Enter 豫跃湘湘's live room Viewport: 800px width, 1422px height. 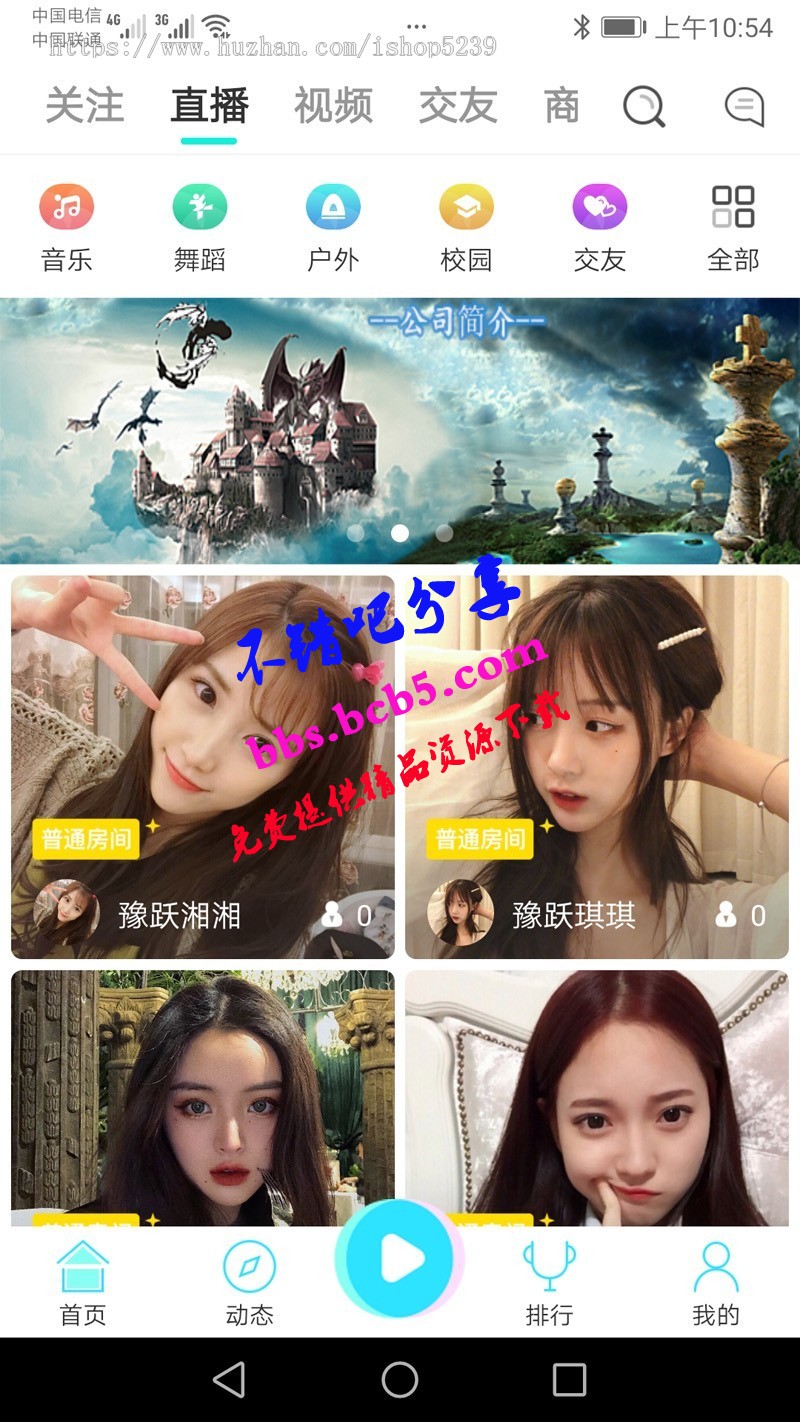pyautogui.click(x=203, y=766)
